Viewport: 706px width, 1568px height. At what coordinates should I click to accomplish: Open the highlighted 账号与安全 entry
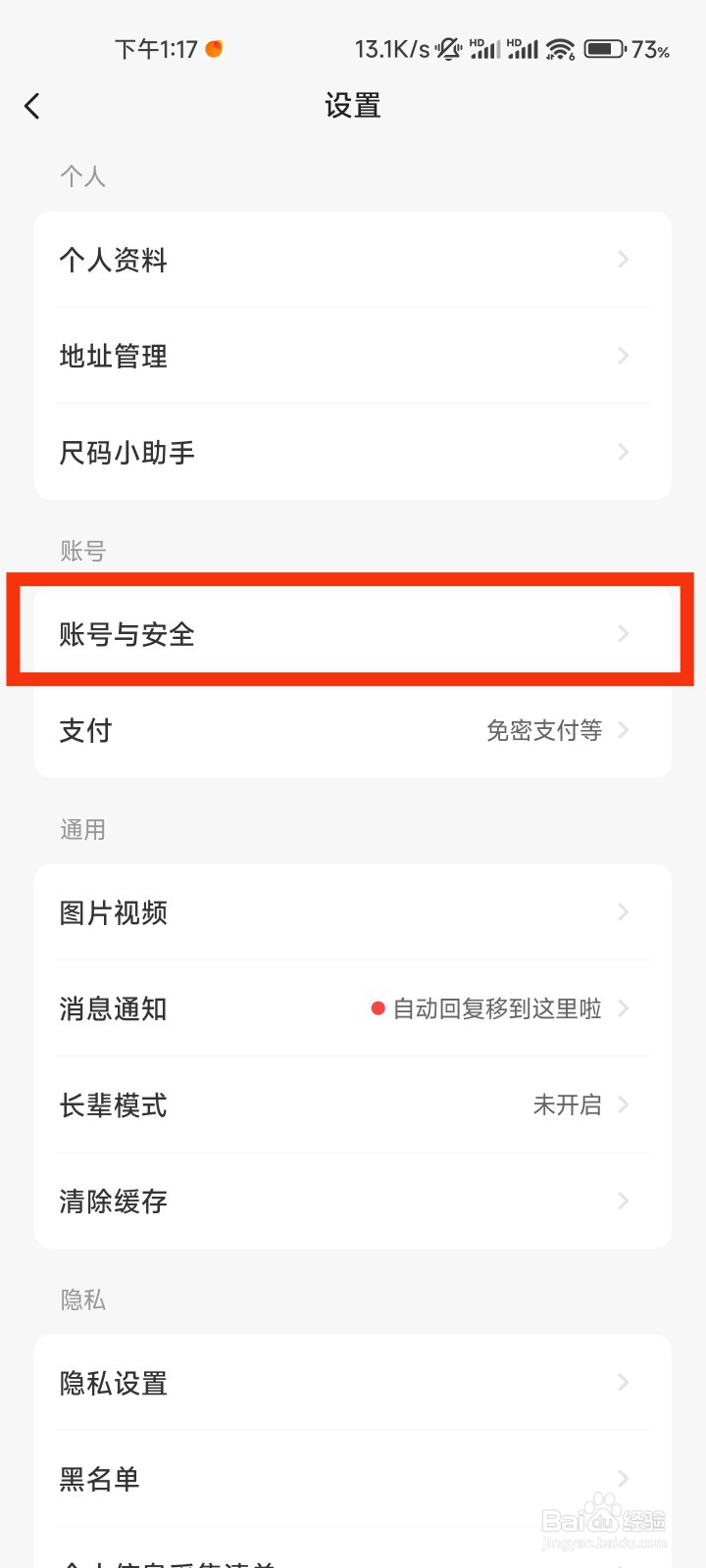(x=353, y=634)
